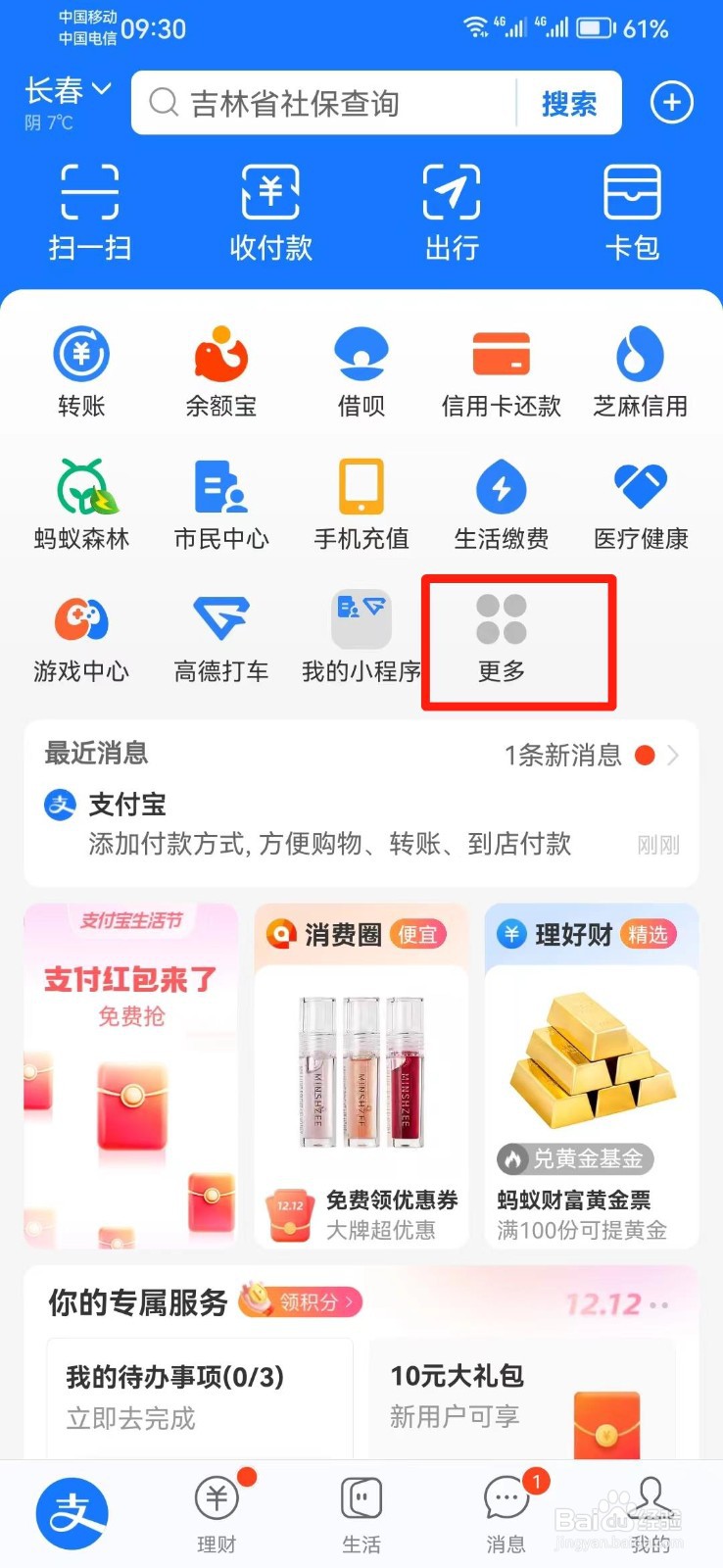The width and height of the screenshot is (723, 1568).
Task: Tap the 吉林省社保查询 search field
Action: (323, 103)
